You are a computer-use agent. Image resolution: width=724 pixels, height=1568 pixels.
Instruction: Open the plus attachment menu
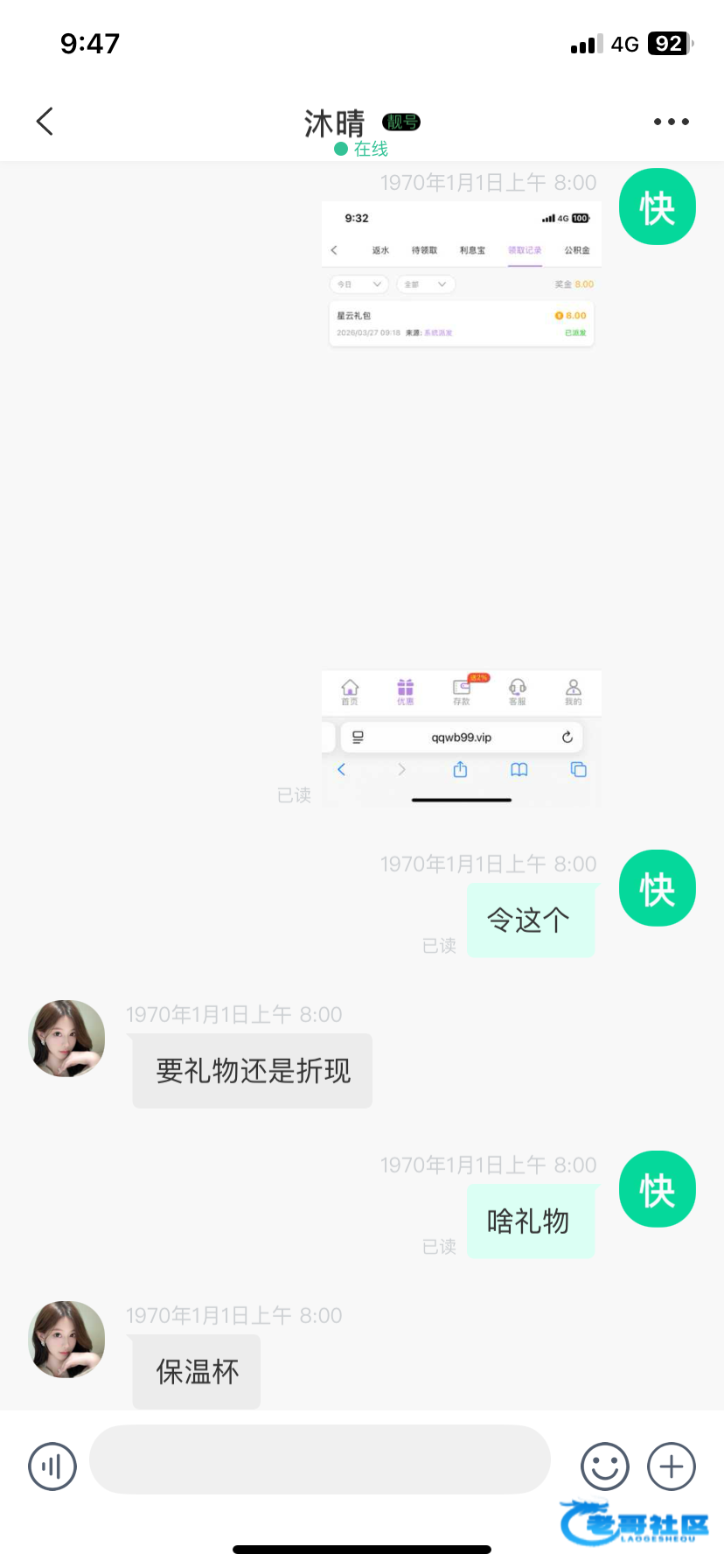tap(671, 1466)
